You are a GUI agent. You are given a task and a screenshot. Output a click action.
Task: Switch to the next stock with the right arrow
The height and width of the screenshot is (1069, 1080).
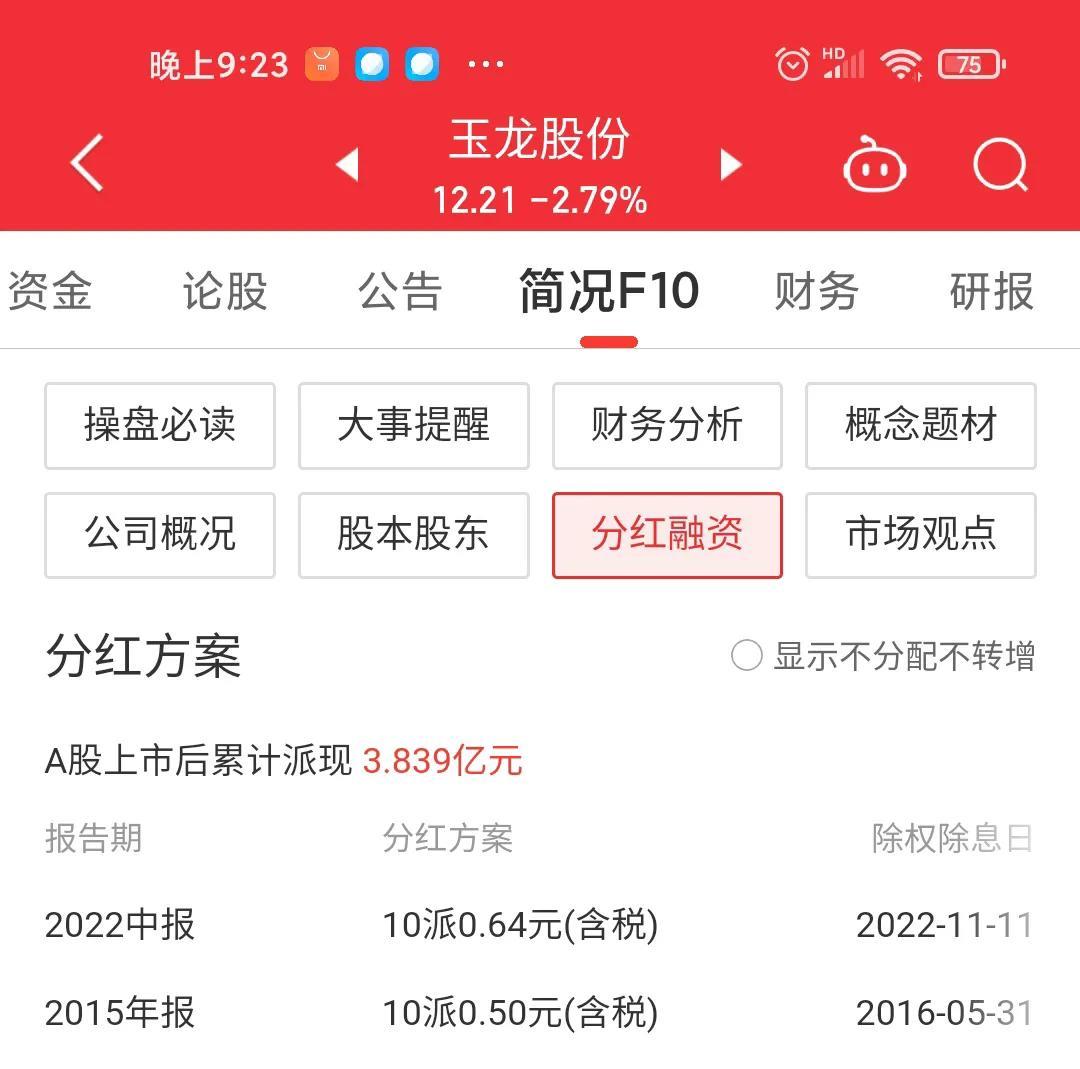click(732, 165)
